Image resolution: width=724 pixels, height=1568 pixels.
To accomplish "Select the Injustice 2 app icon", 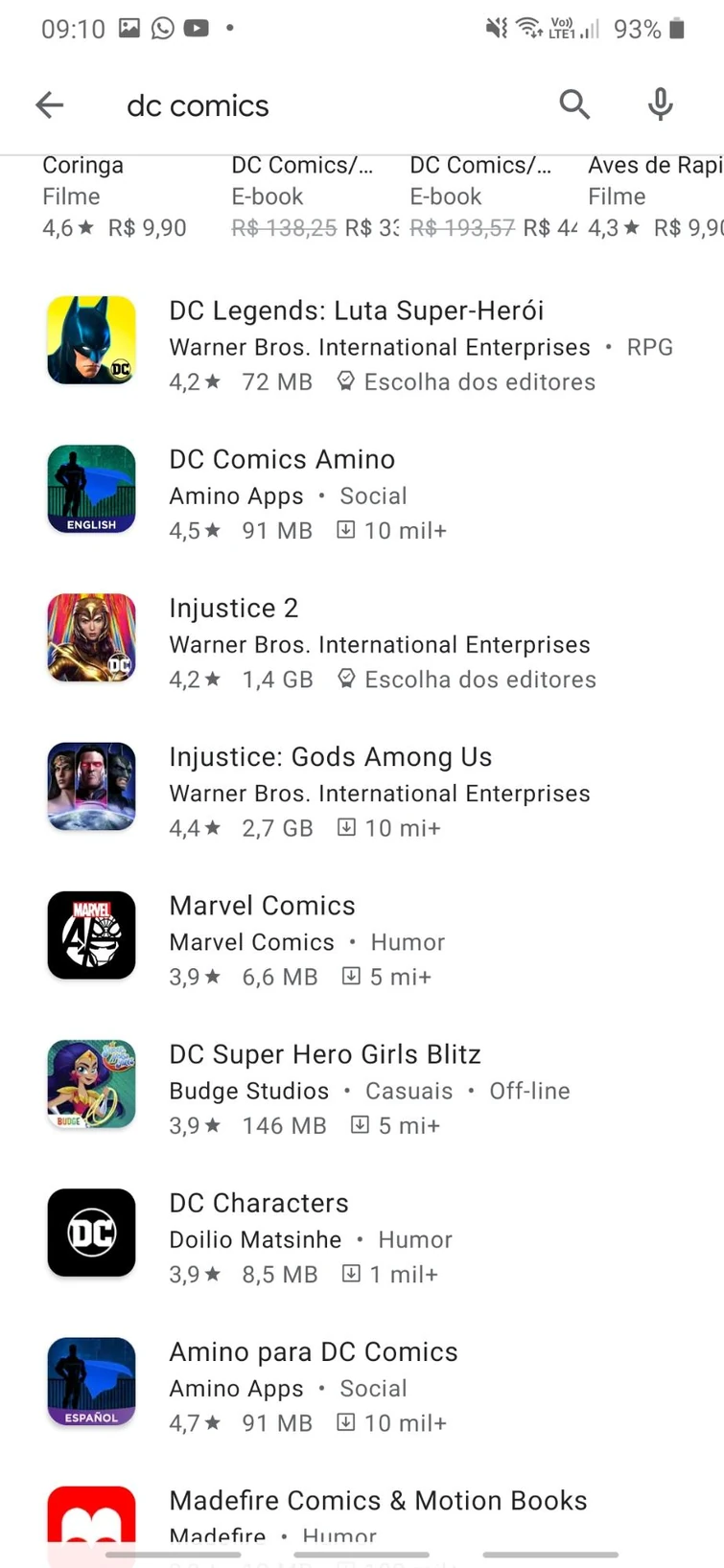I will 91,637.
